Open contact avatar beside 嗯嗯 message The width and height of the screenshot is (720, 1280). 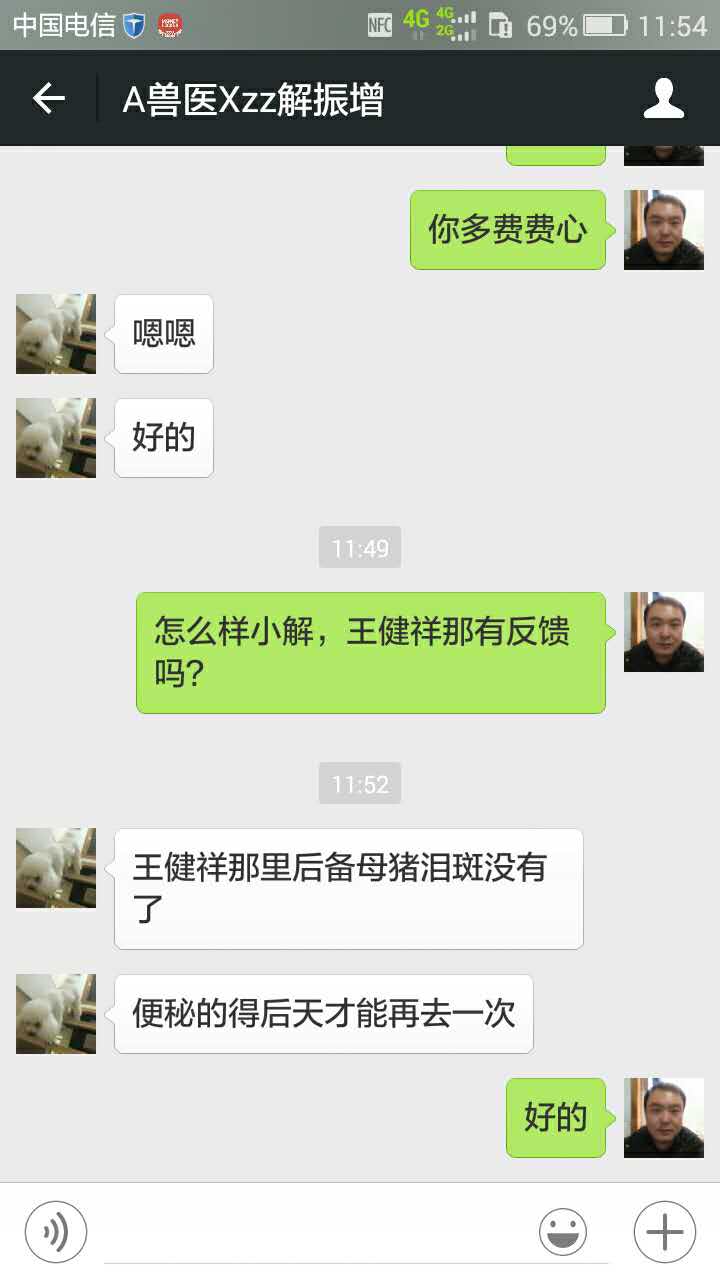pos(56,334)
